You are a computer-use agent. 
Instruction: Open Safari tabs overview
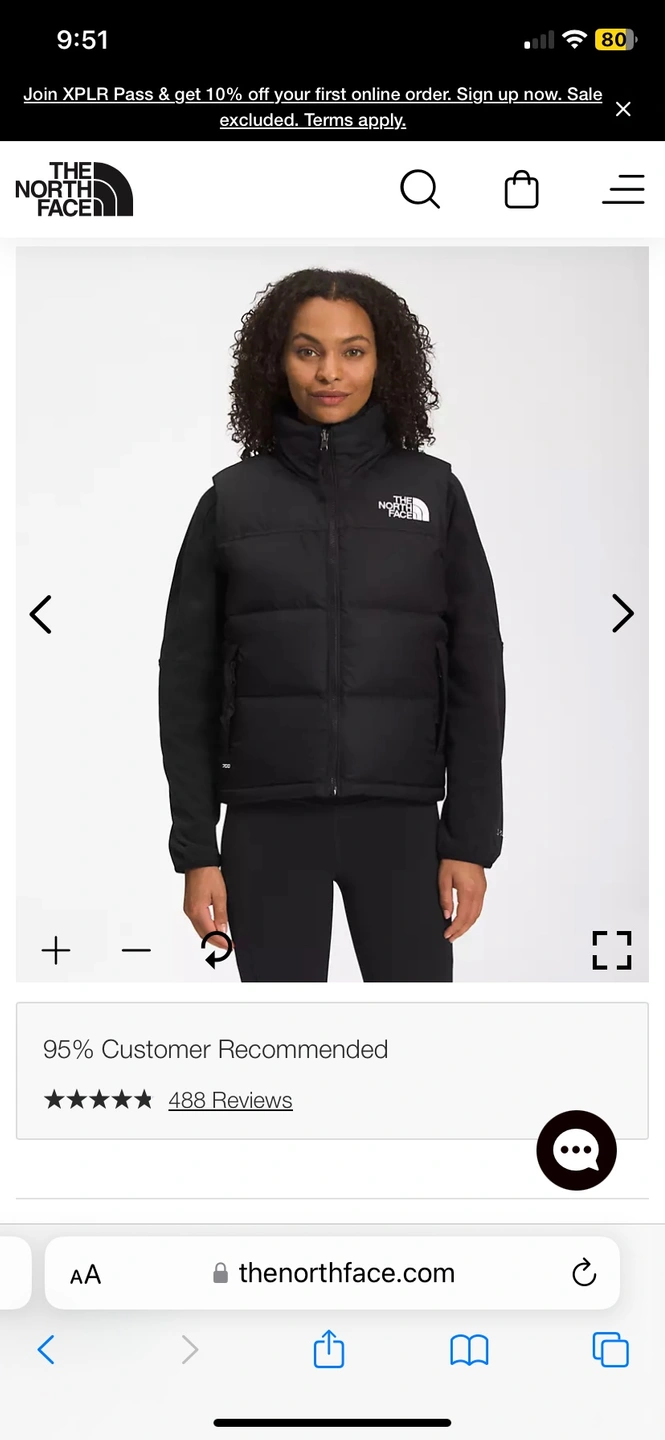point(610,1350)
